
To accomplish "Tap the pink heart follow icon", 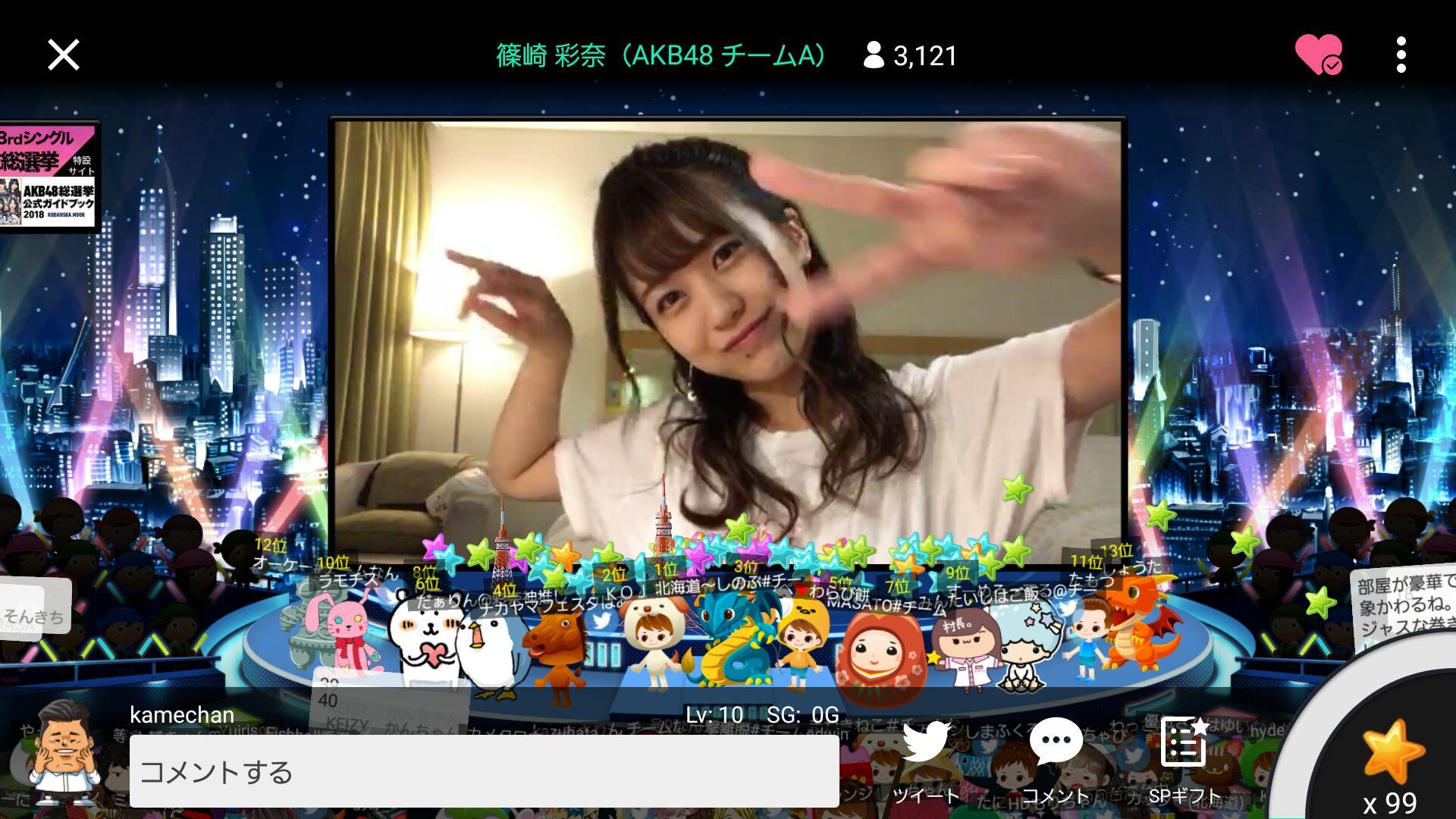I will pyautogui.click(x=1318, y=55).
